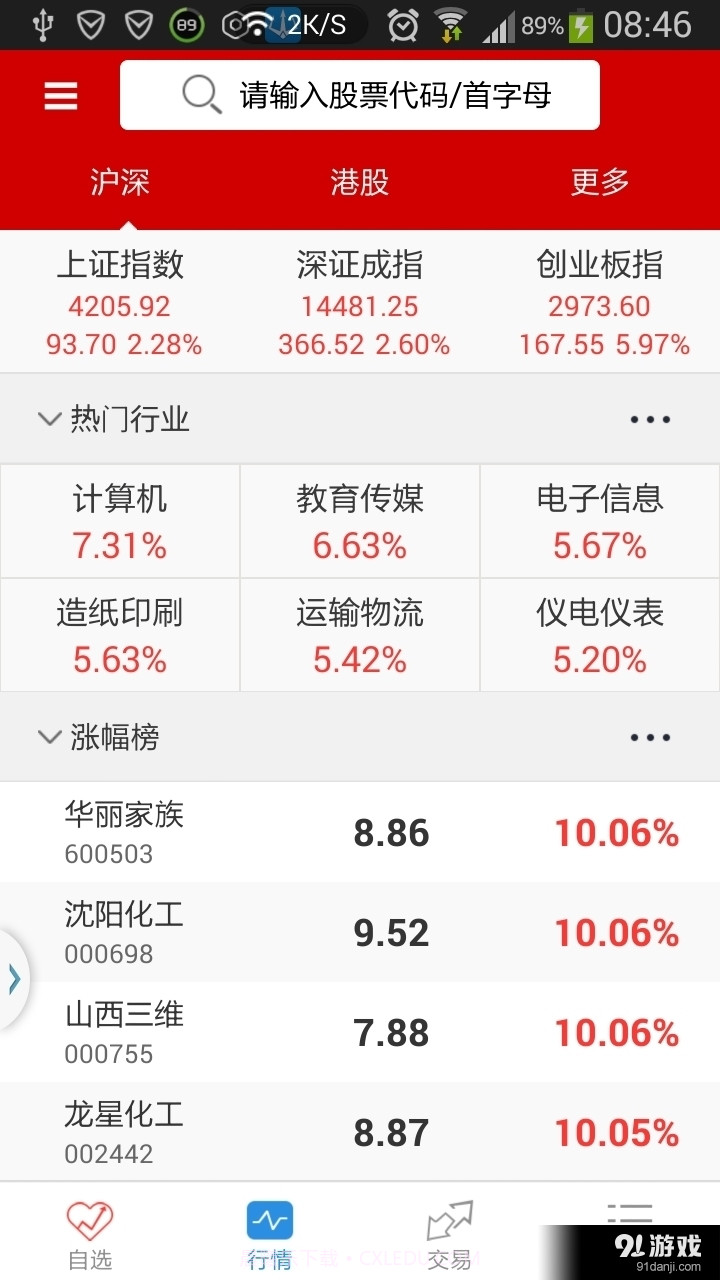Select the 沪深 tab
Screen dimensions: 720x1280
pyautogui.click(x=119, y=183)
